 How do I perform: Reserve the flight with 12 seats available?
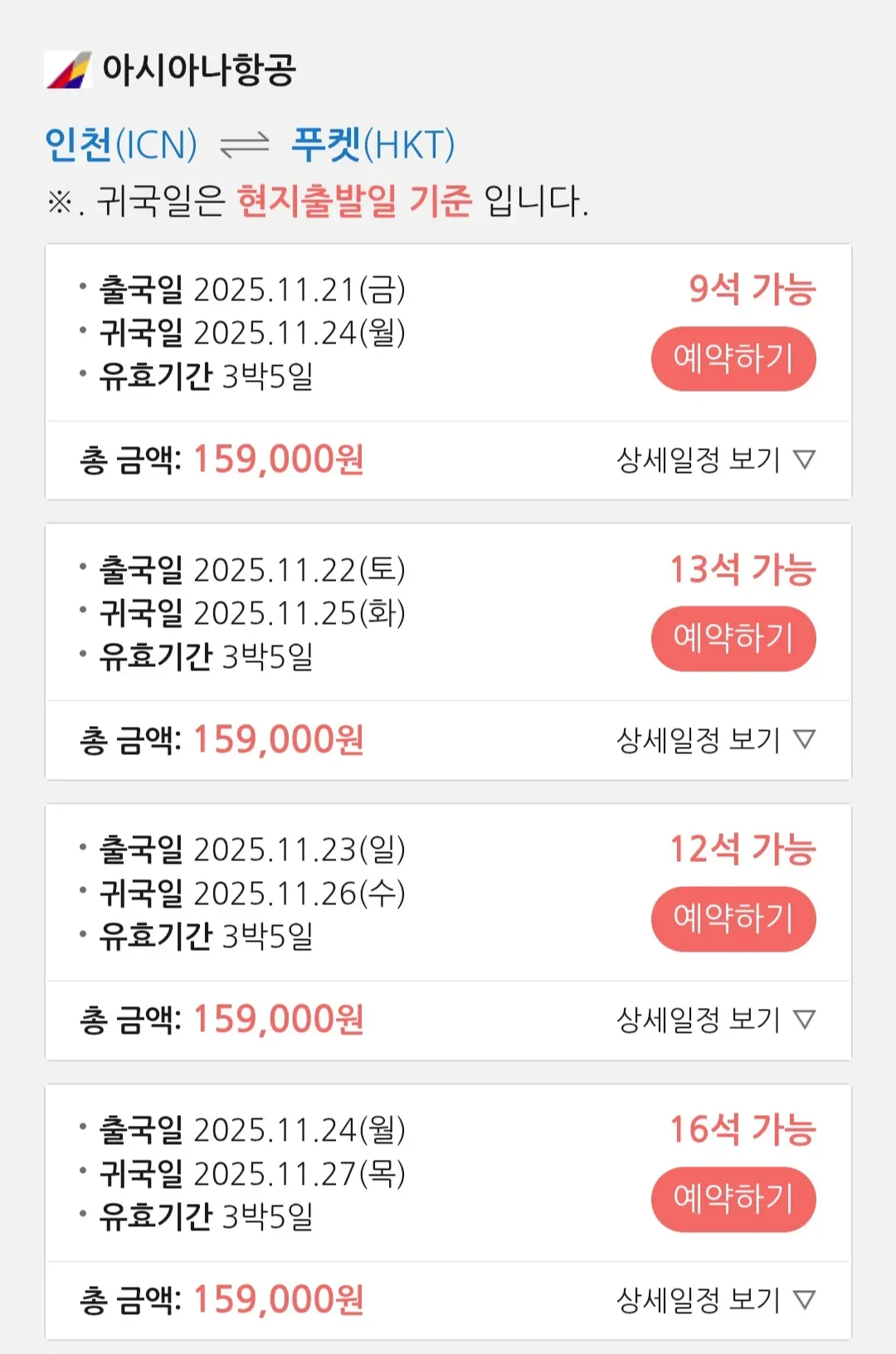tap(733, 918)
